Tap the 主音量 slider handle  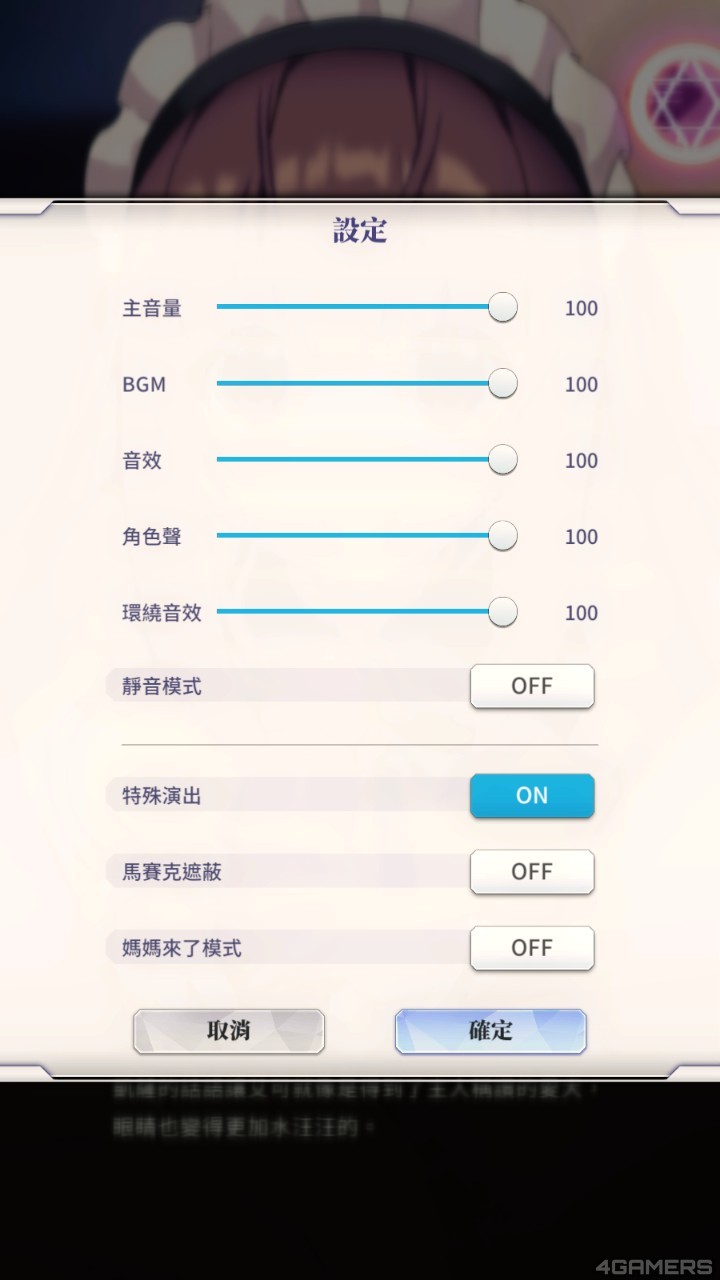pos(503,308)
